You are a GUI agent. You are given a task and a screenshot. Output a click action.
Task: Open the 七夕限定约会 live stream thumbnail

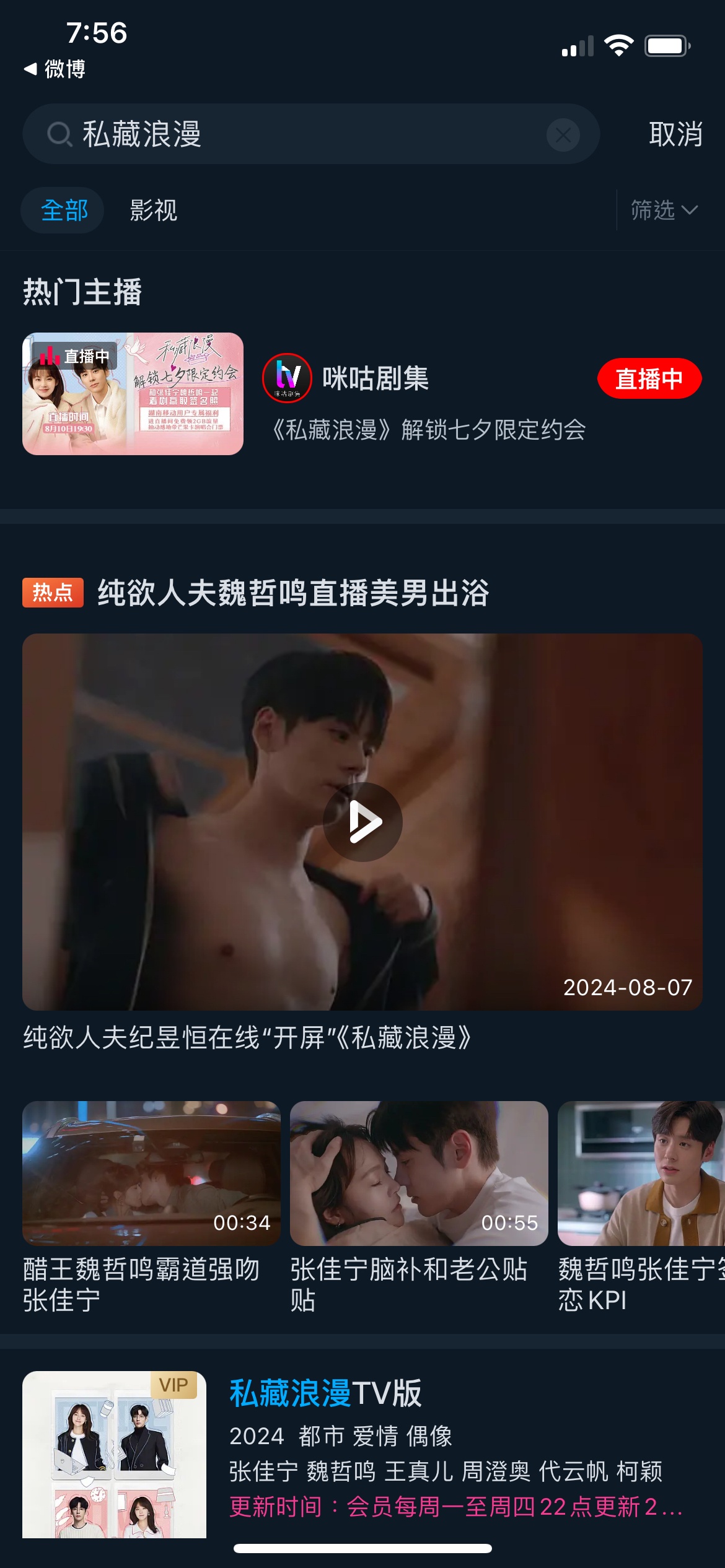click(133, 394)
